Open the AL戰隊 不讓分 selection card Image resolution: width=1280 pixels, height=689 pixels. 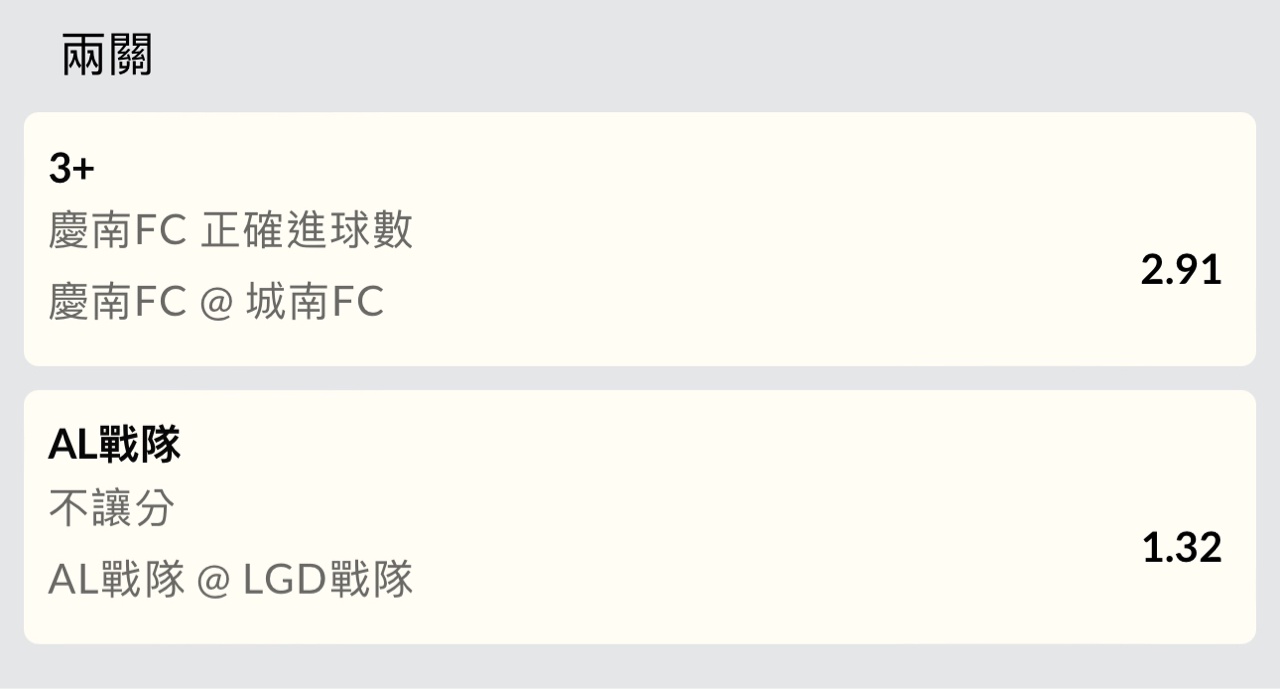pyautogui.click(x=639, y=517)
